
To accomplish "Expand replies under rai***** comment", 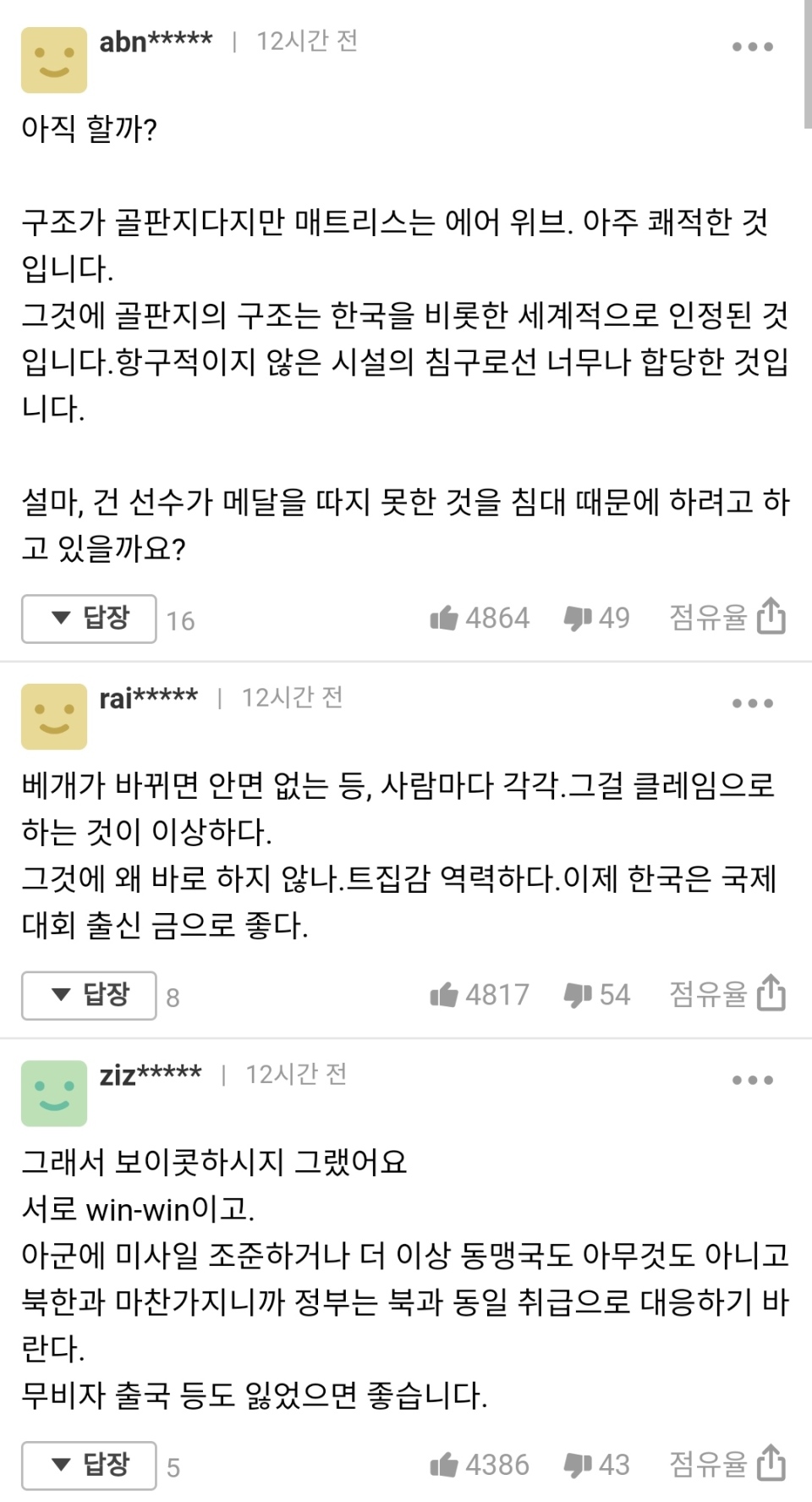I will tap(89, 995).
